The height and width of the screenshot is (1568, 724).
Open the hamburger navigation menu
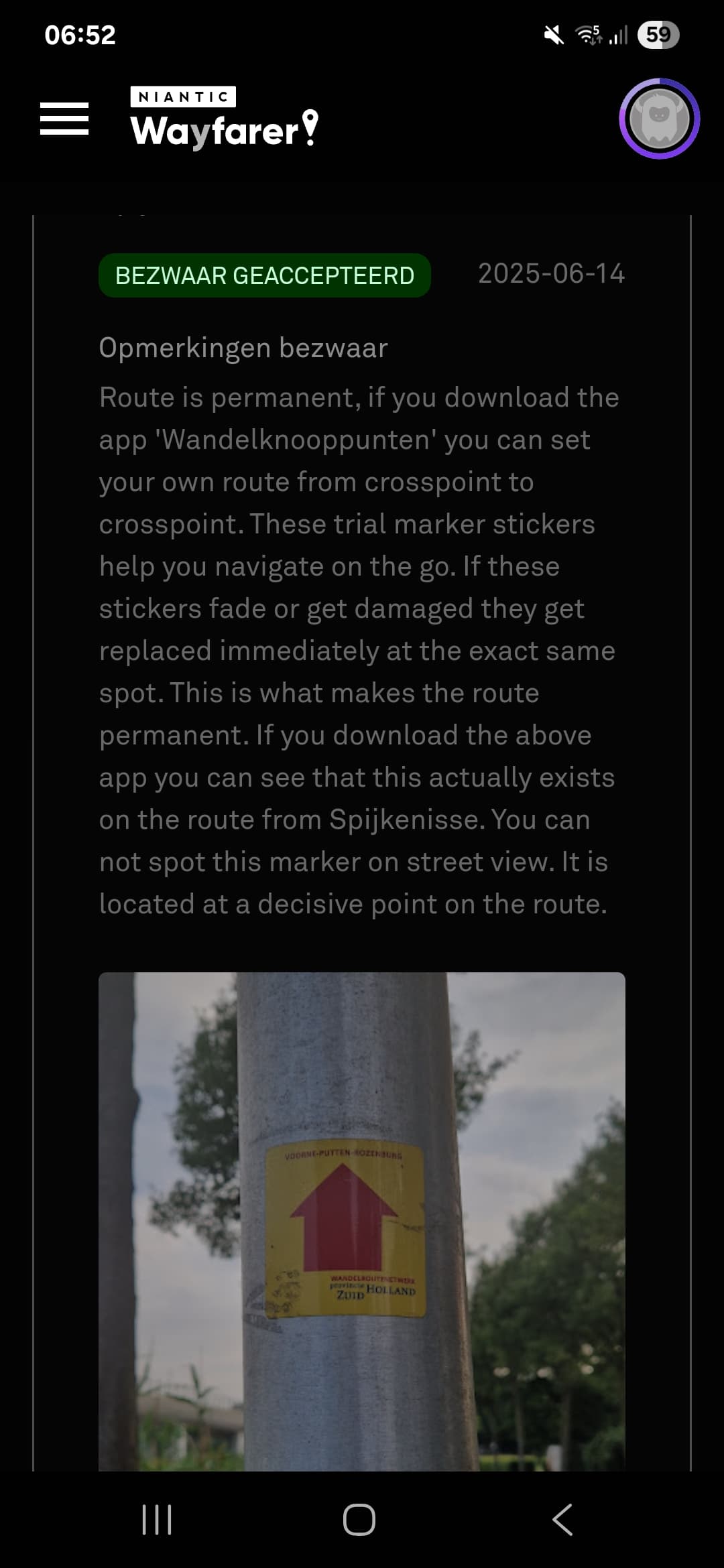pyautogui.click(x=64, y=119)
